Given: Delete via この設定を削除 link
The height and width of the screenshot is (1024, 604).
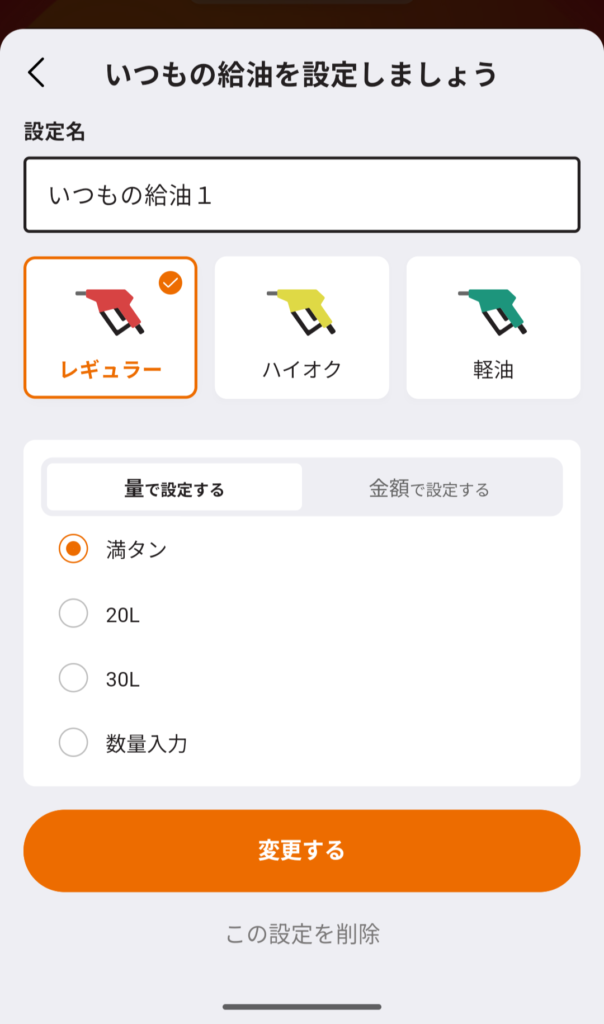Looking at the screenshot, I should coord(302,934).
